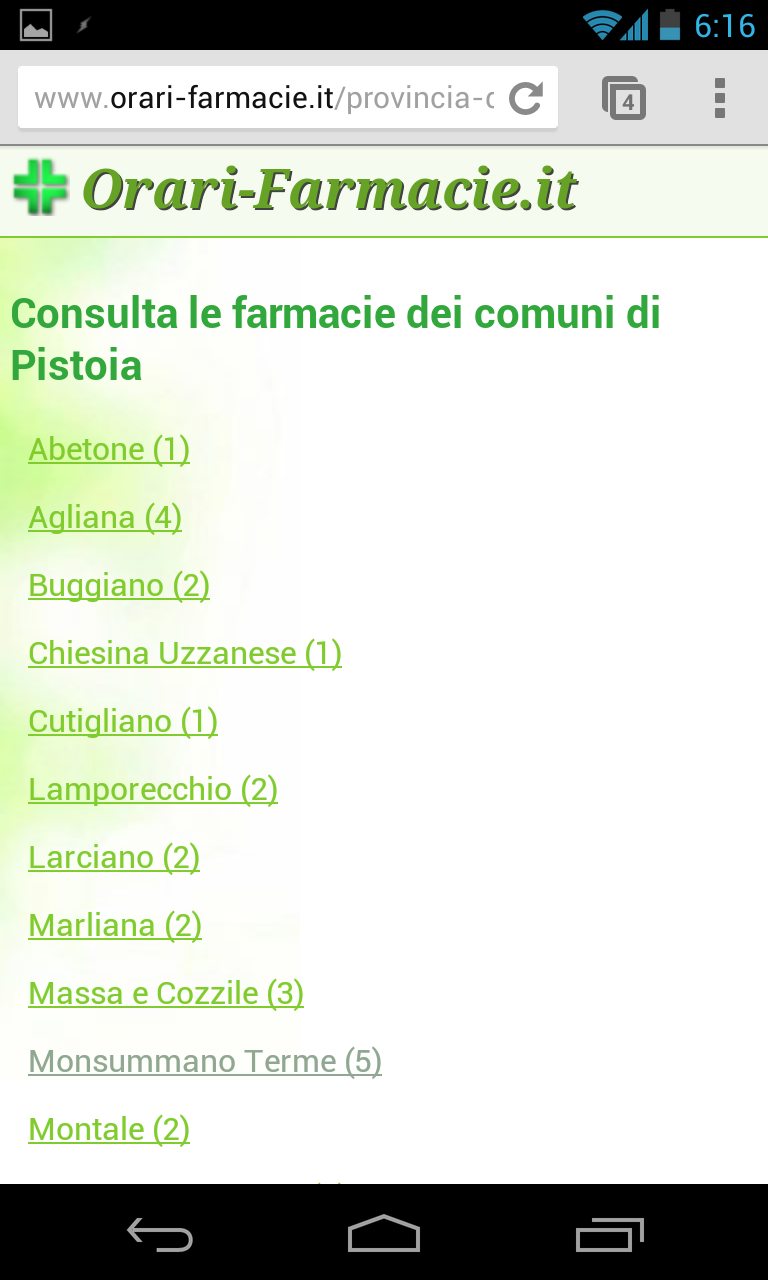
Task: Open Chiesina Uzzanese (1) pharmacies
Action: pos(185,653)
